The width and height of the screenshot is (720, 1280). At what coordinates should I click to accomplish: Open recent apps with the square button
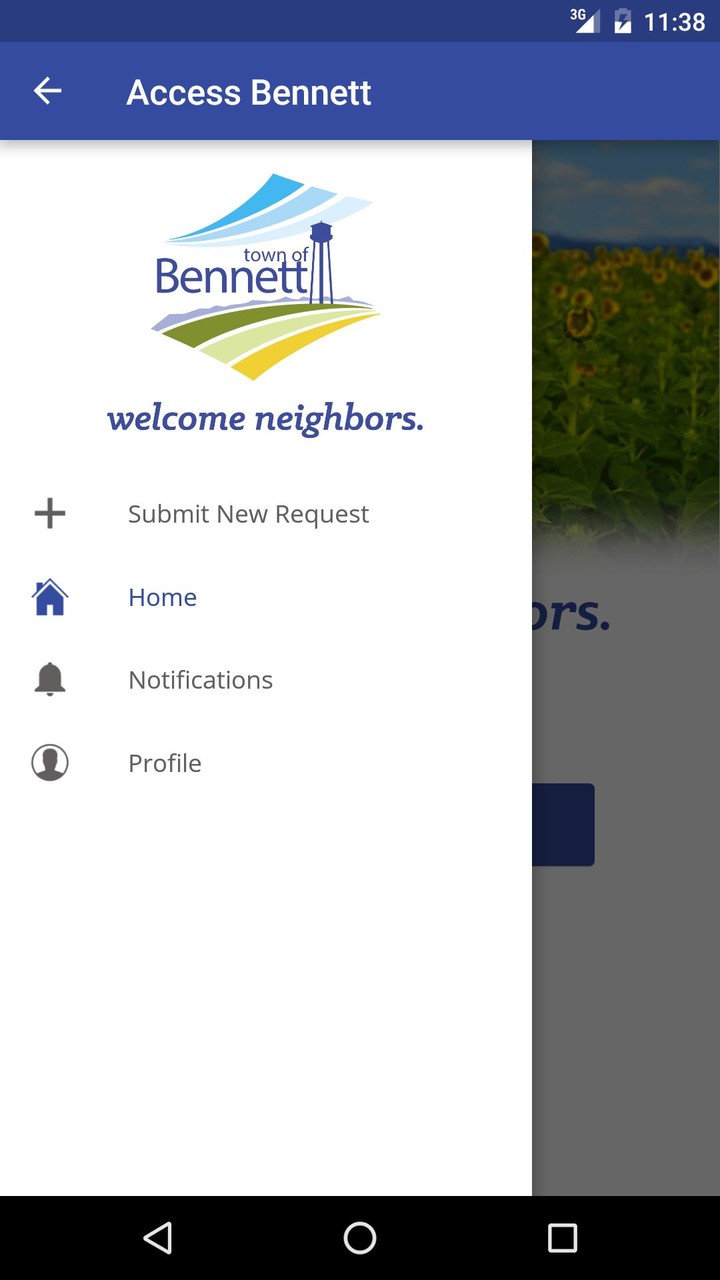561,1238
